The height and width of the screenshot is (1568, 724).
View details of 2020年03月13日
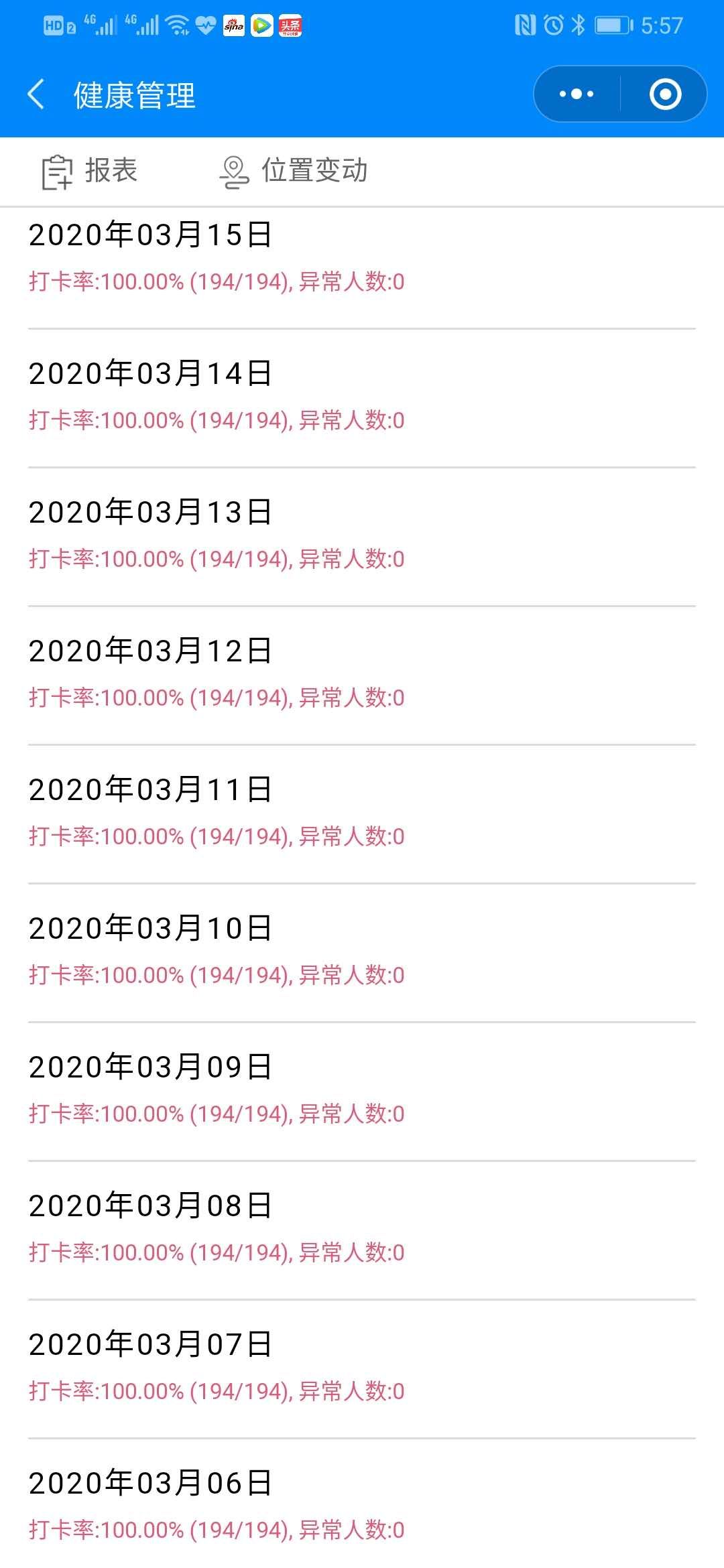(x=362, y=537)
